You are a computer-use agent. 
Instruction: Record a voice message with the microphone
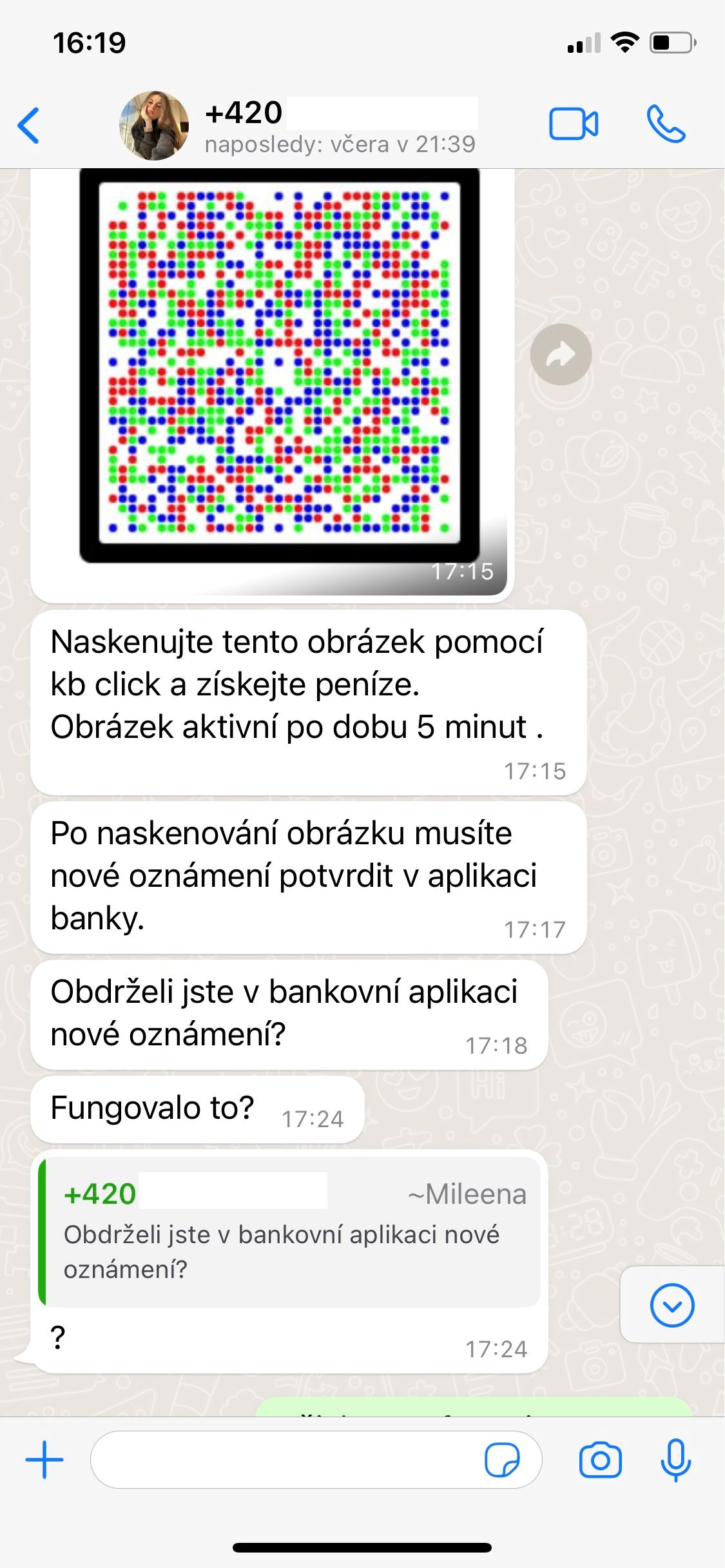(x=675, y=1460)
